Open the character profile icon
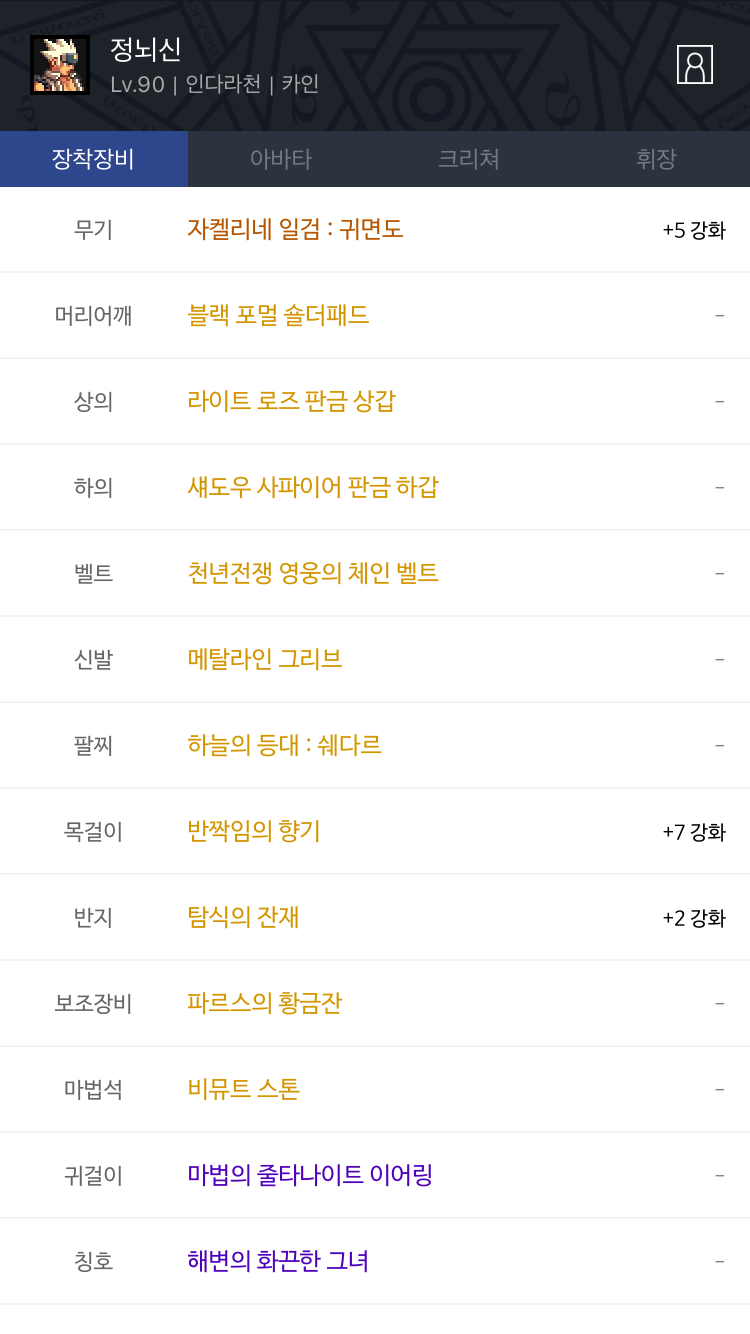 [694, 65]
